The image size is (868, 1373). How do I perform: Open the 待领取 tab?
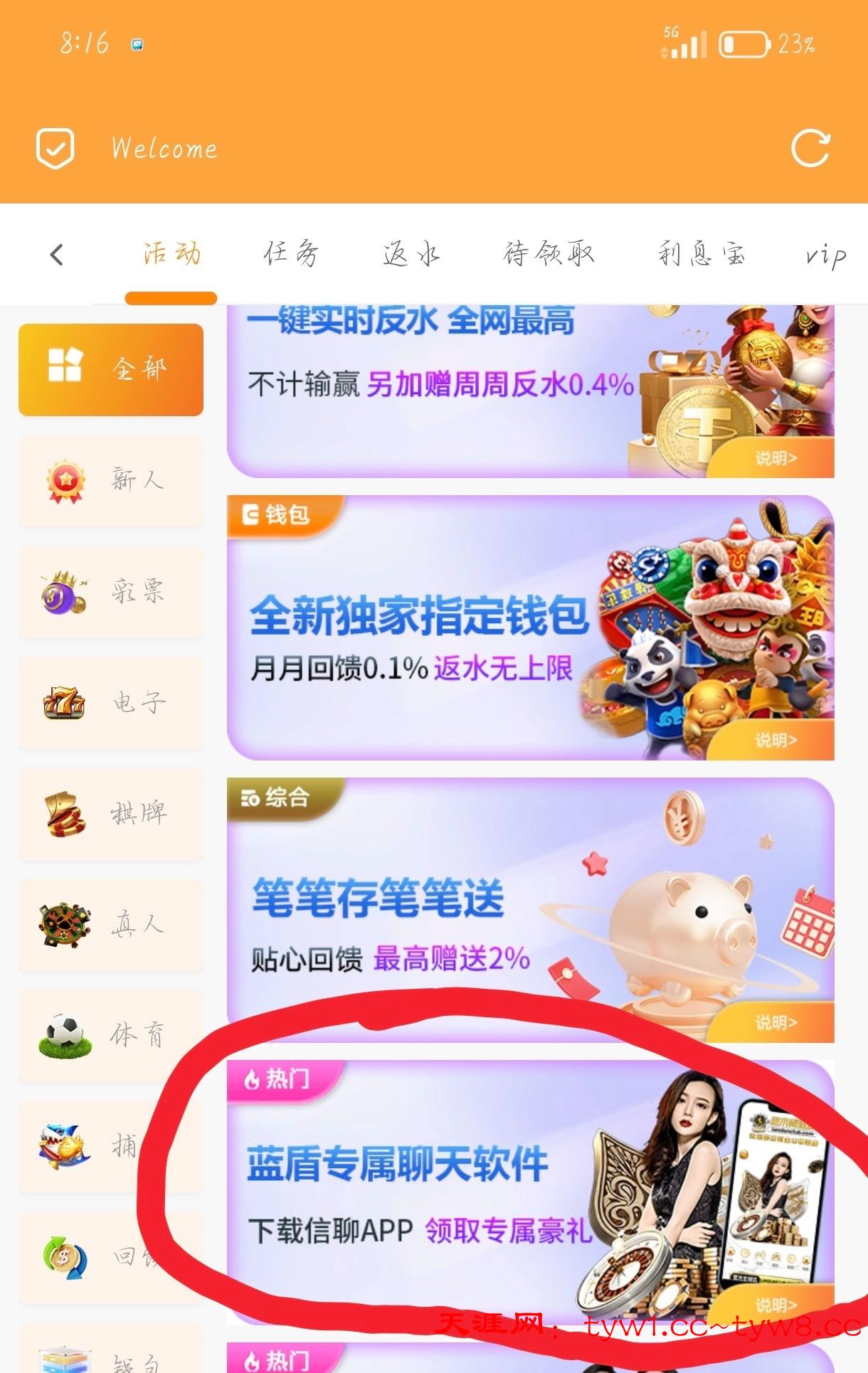tap(549, 254)
